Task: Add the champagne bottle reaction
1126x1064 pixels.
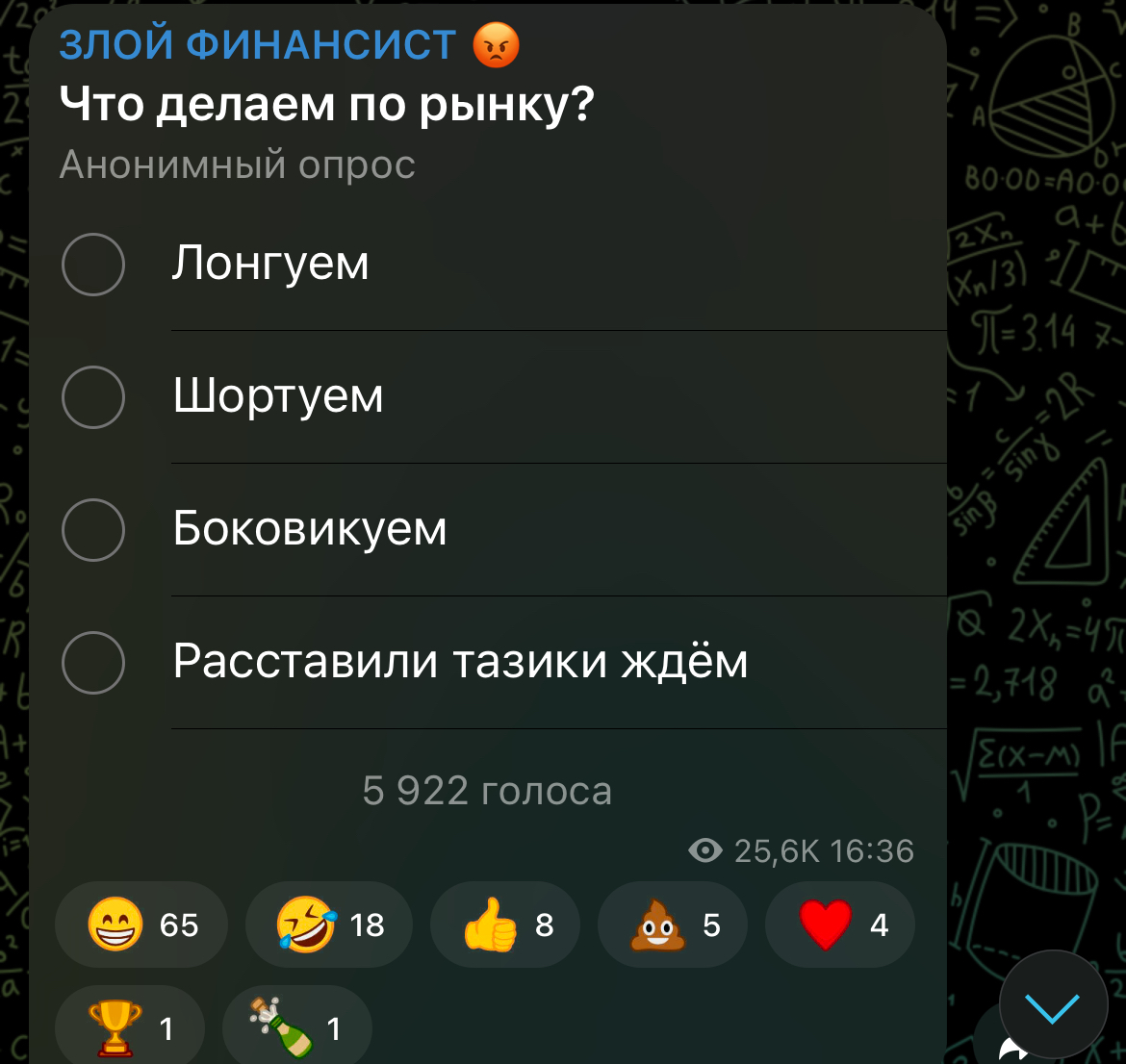Action: tap(296, 1027)
